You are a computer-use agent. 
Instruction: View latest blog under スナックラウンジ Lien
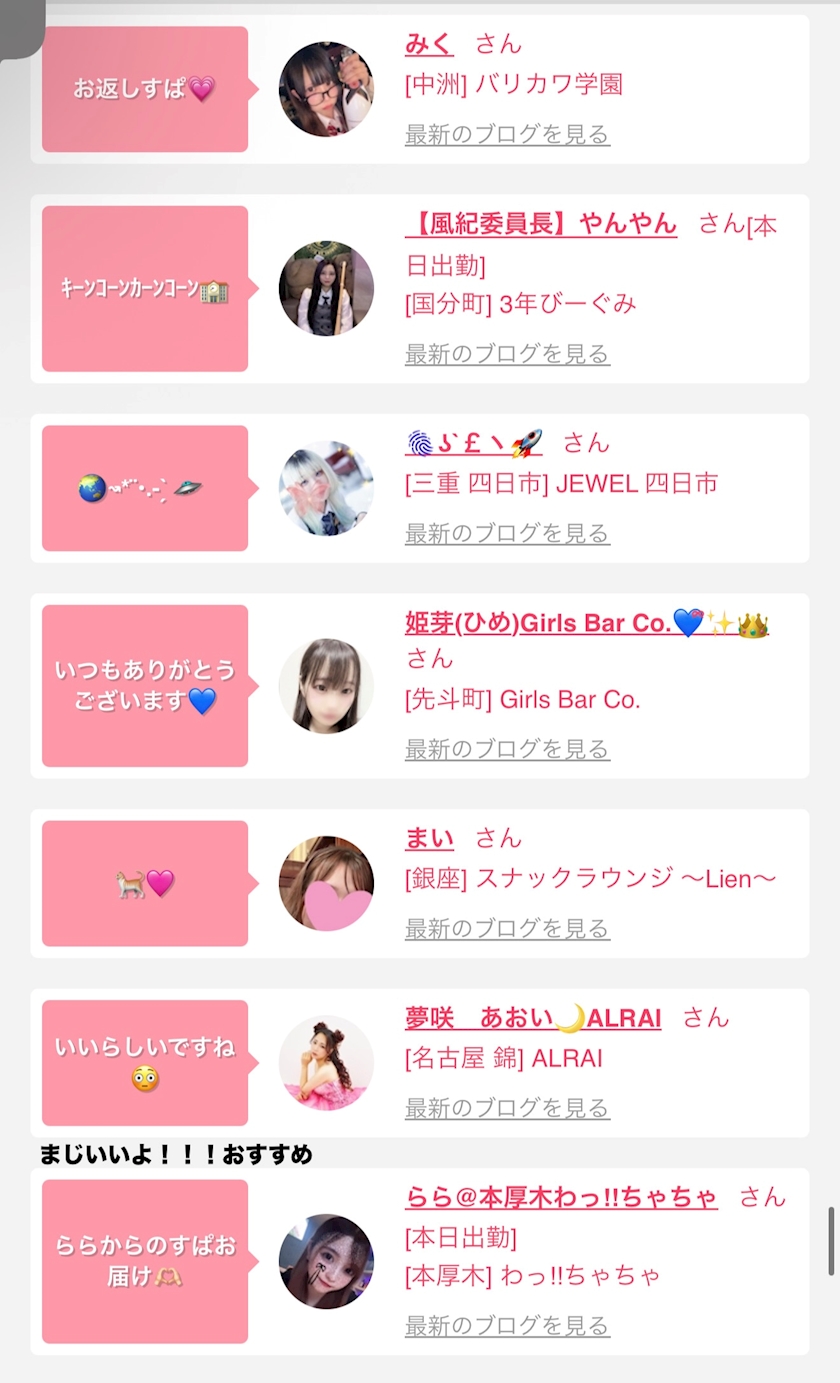(507, 929)
